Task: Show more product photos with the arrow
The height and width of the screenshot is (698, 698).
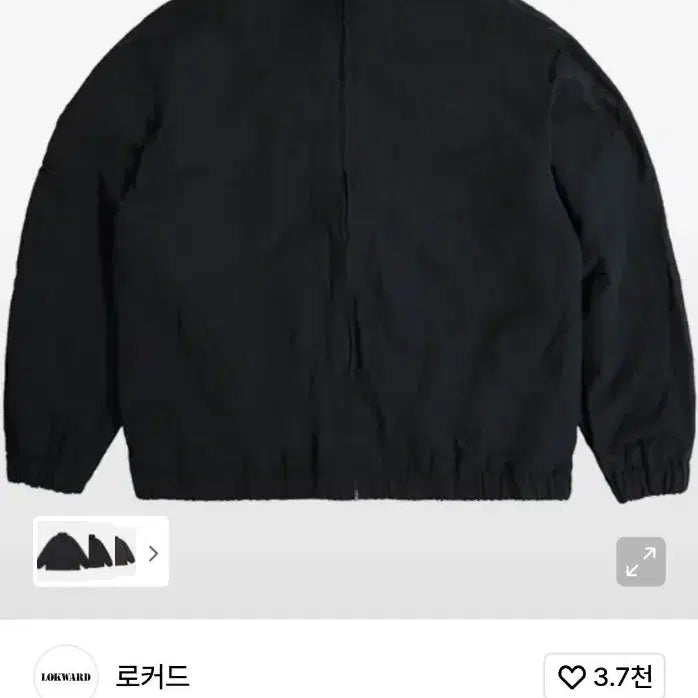Action: coord(153,551)
